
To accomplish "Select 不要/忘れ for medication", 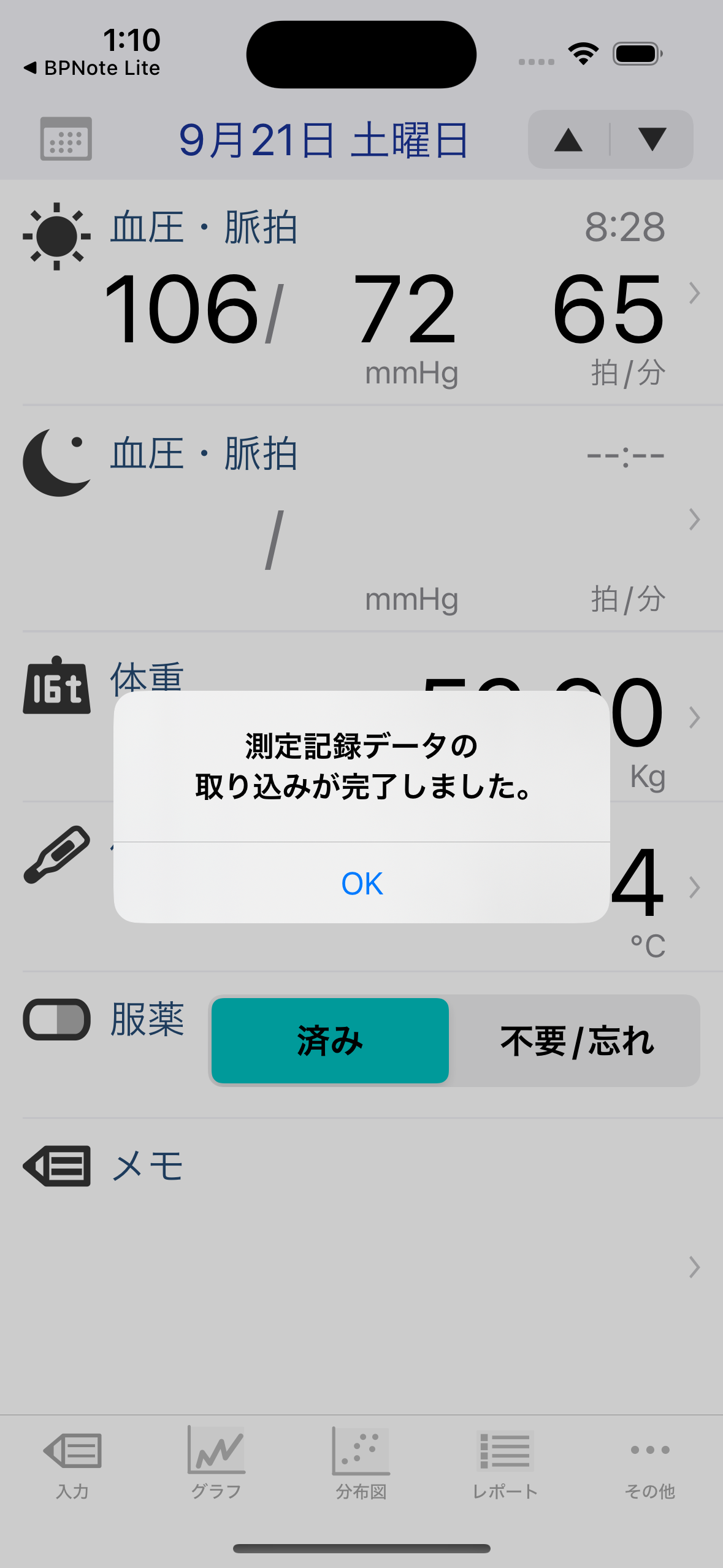I will point(576,1041).
